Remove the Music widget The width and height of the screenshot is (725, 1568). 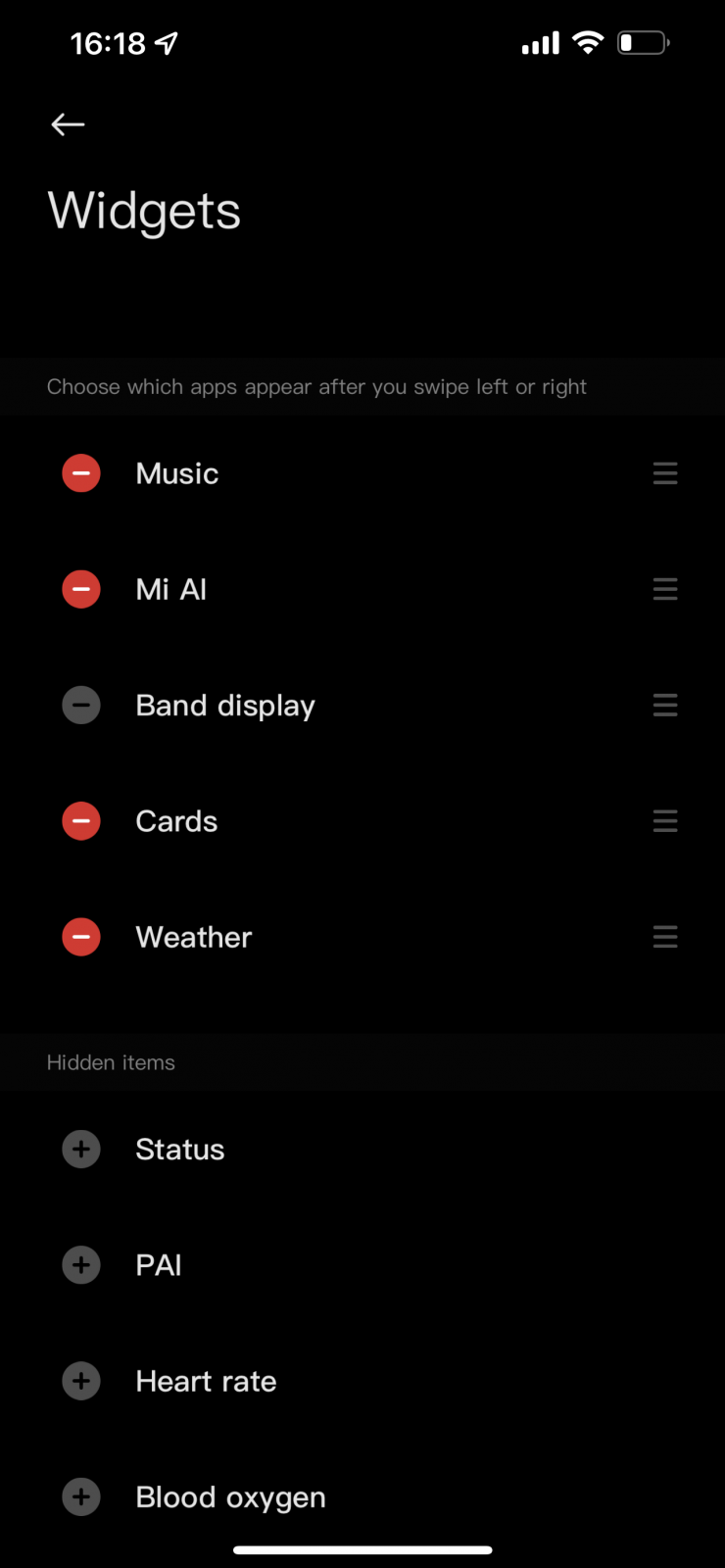tap(81, 473)
